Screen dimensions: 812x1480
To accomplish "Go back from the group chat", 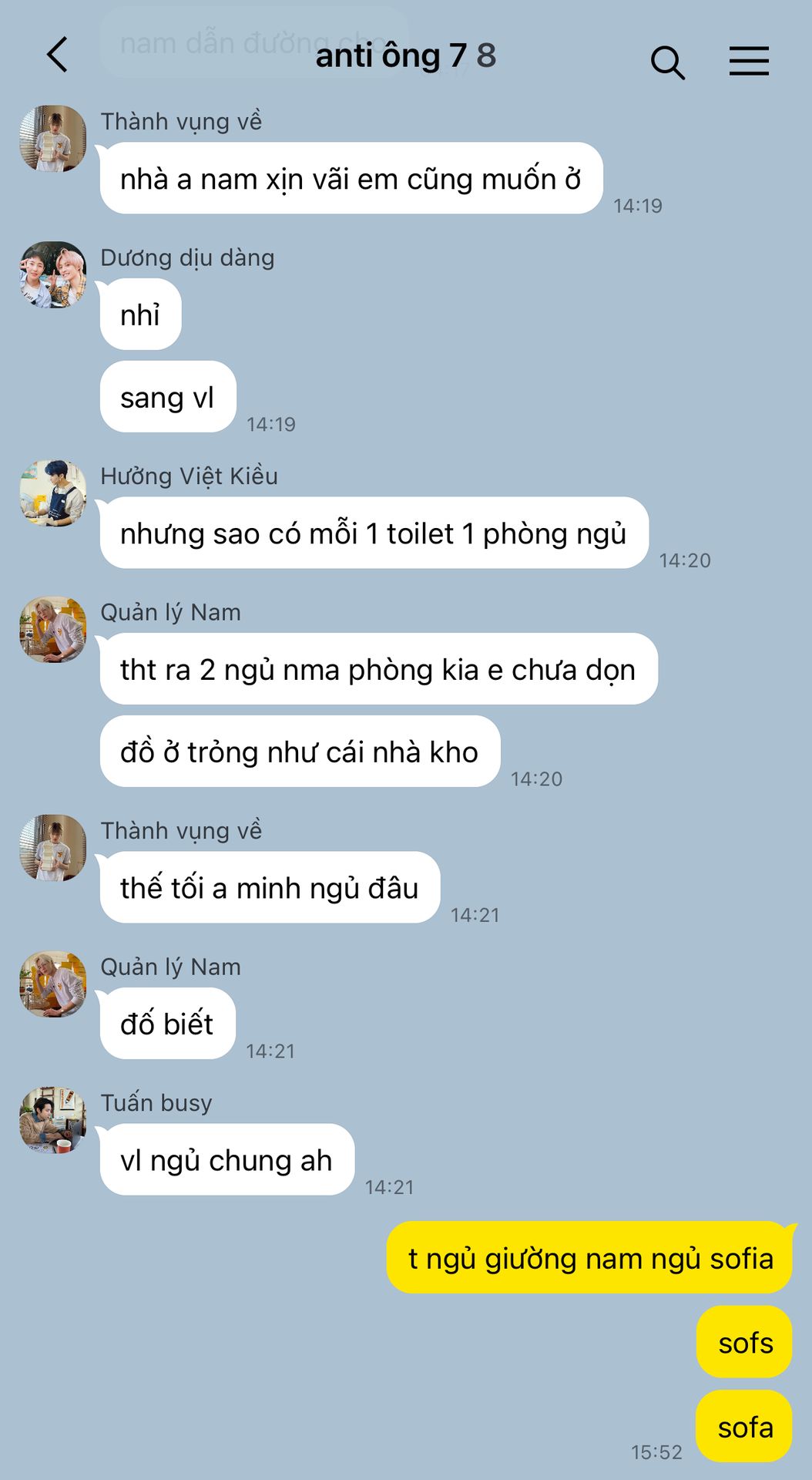I will 58,55.
